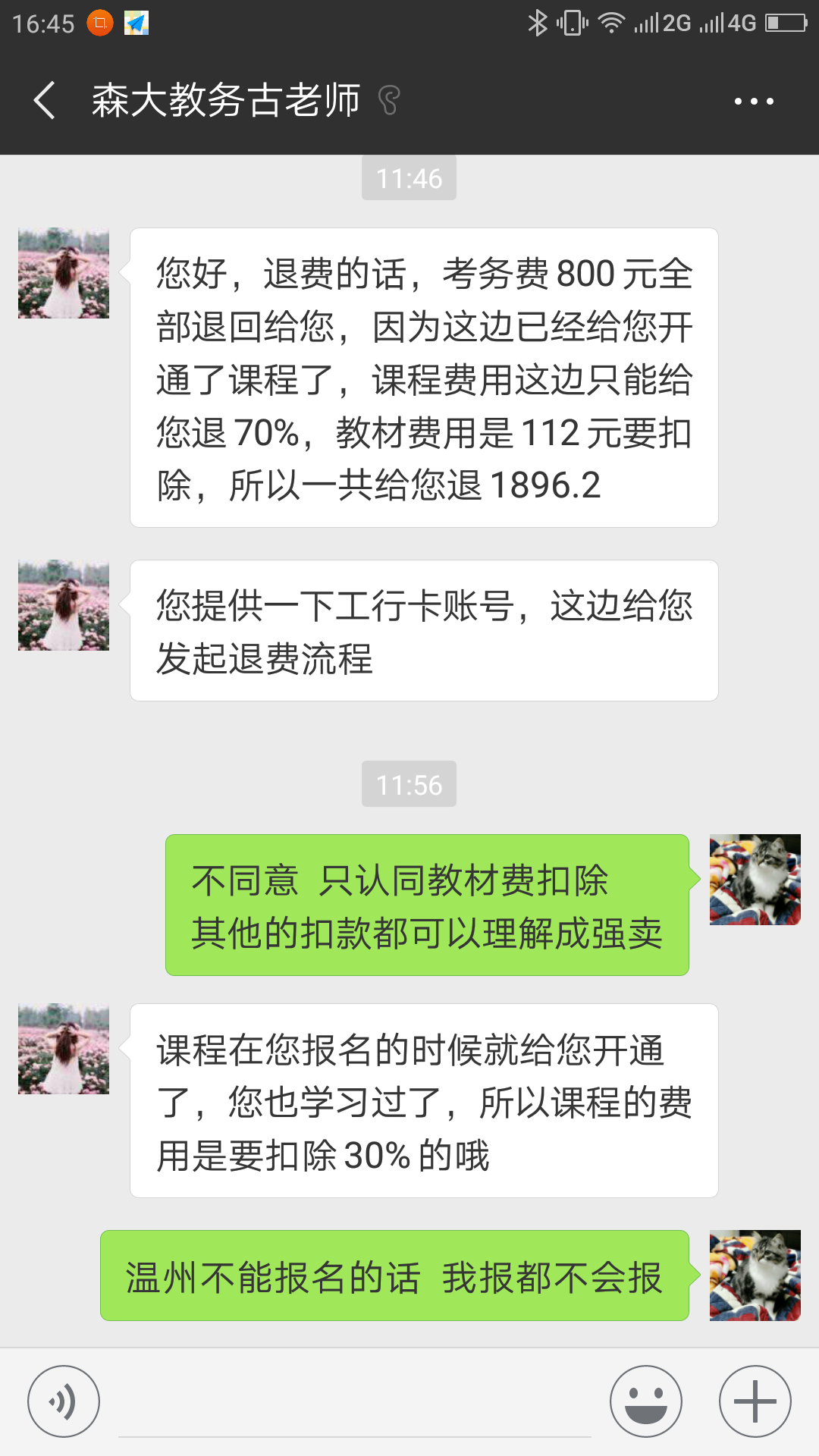Open teacher's avatar beside the 1896.2 refund message
This screenshot has width=819, height=1456.
coord(64,273)
